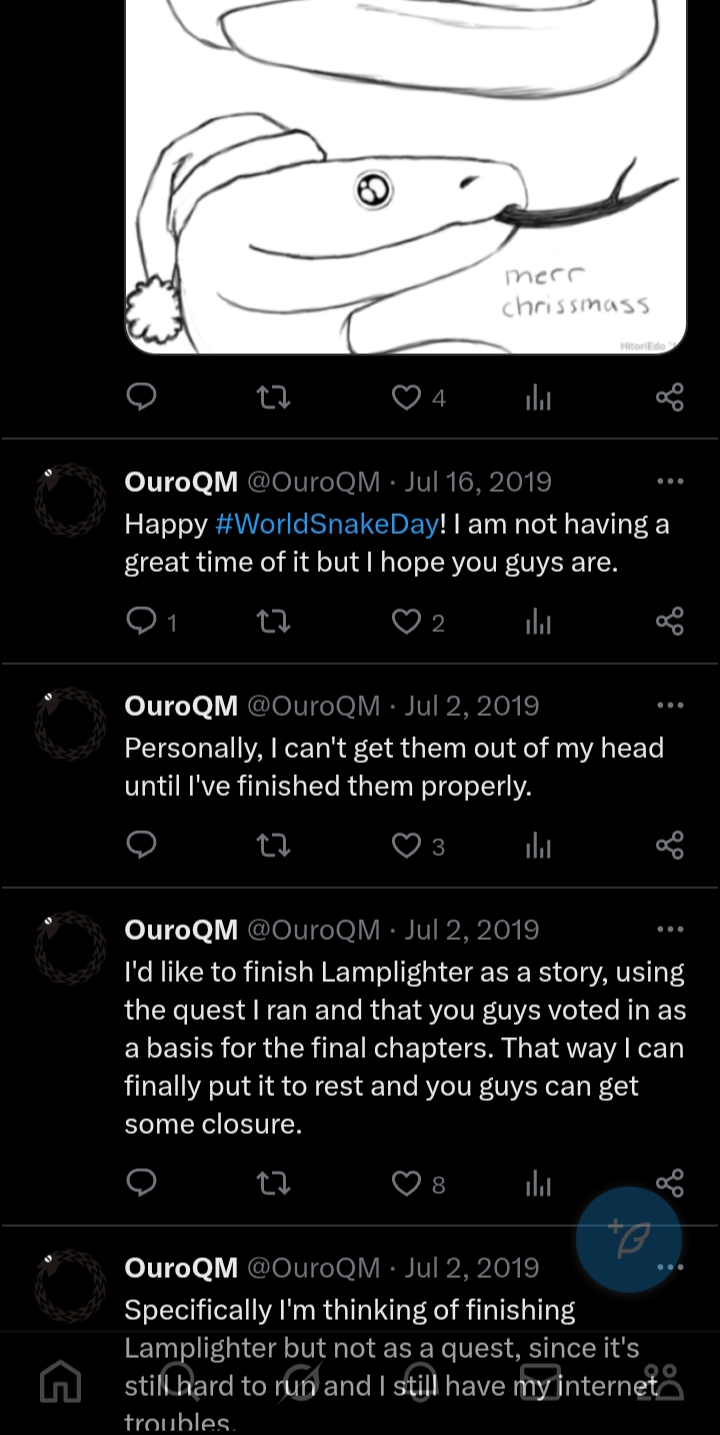Screen dimensions: 720x1435
Task: Share the snake drawing post
Action: coord(669,398)
